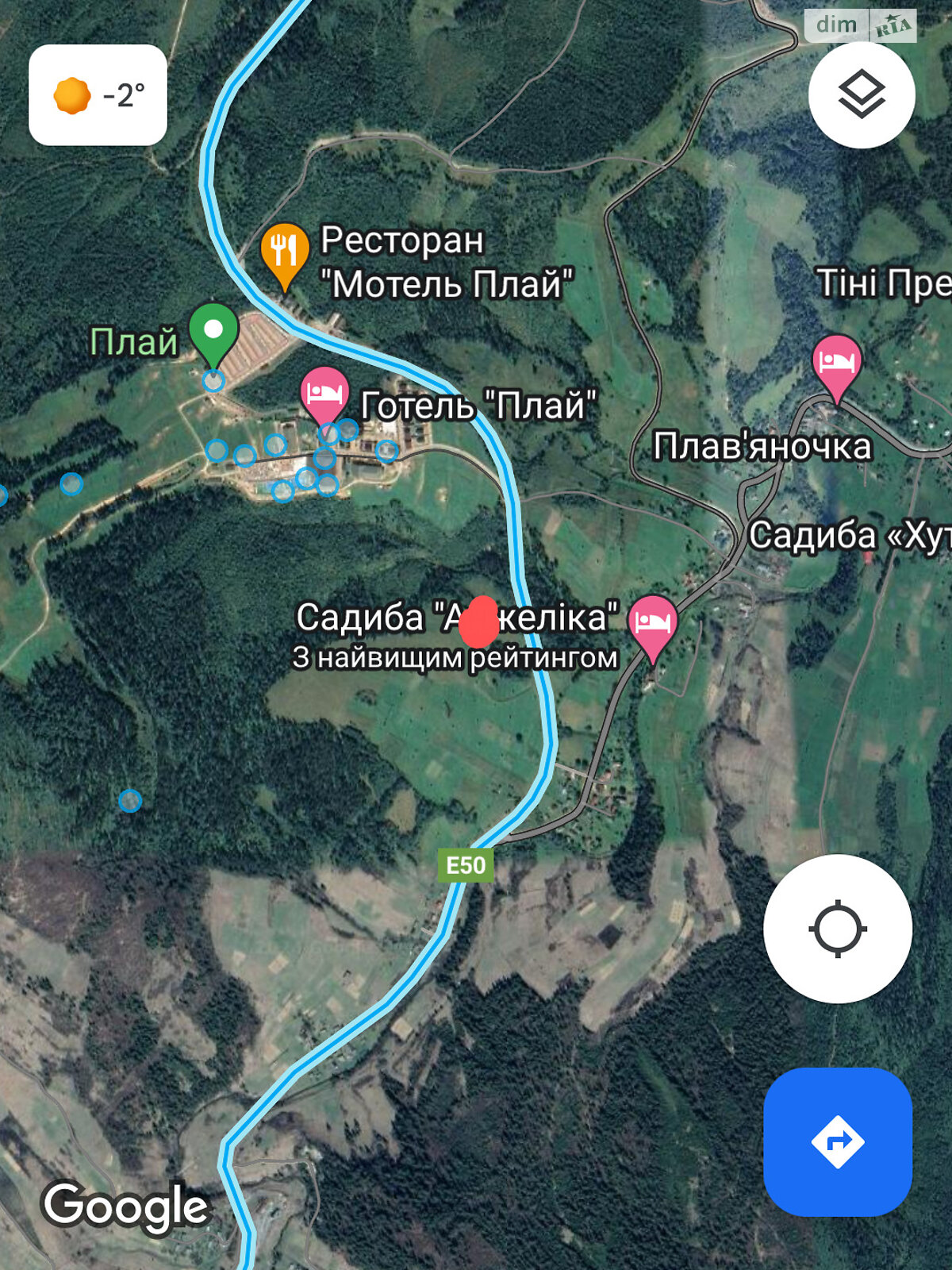Select the green Плай location pin
Image resolution: width=952 pixels, height=1270 pixels.
pos(213,332)
